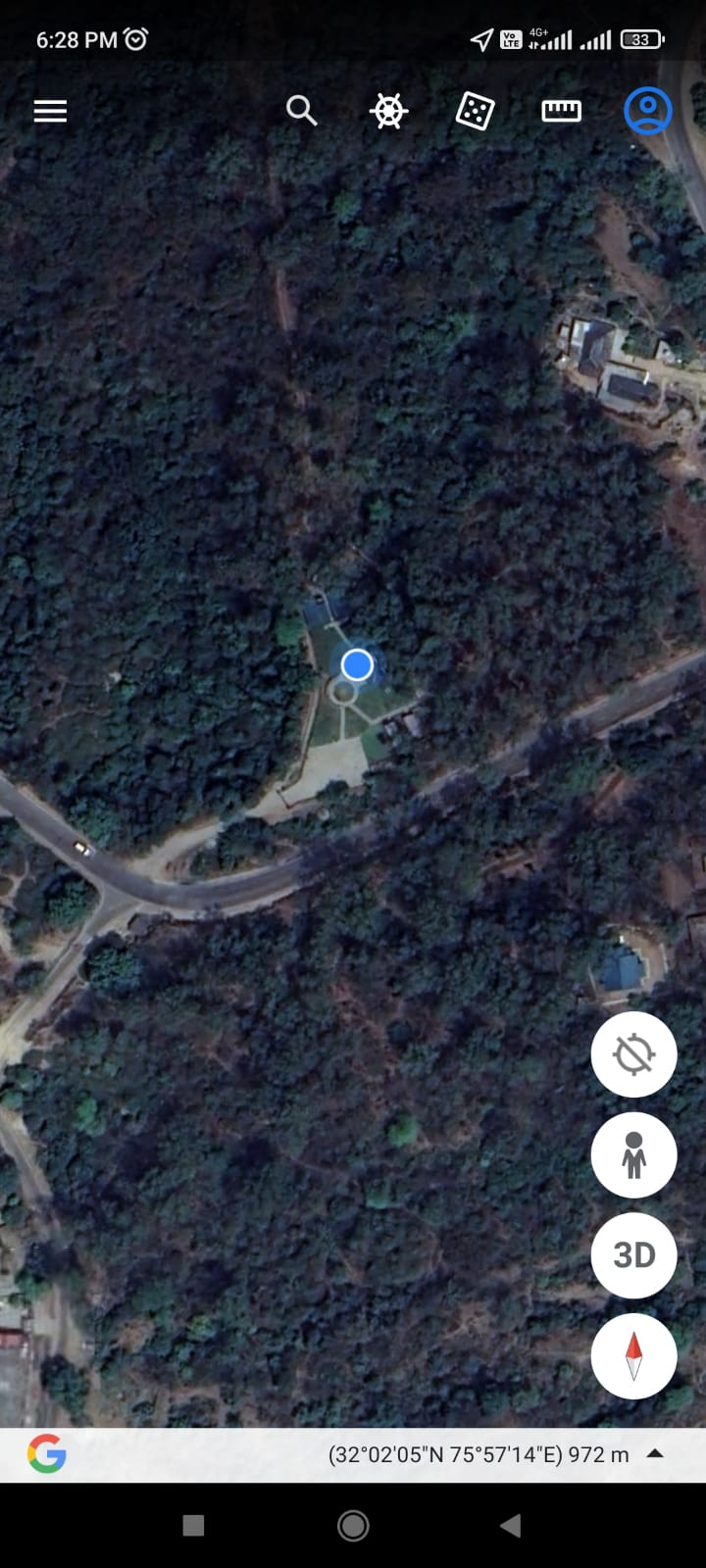Screen dimensions: 706x1568
Task: Enter Street View with pegman
Action: tap(633, 1154)
